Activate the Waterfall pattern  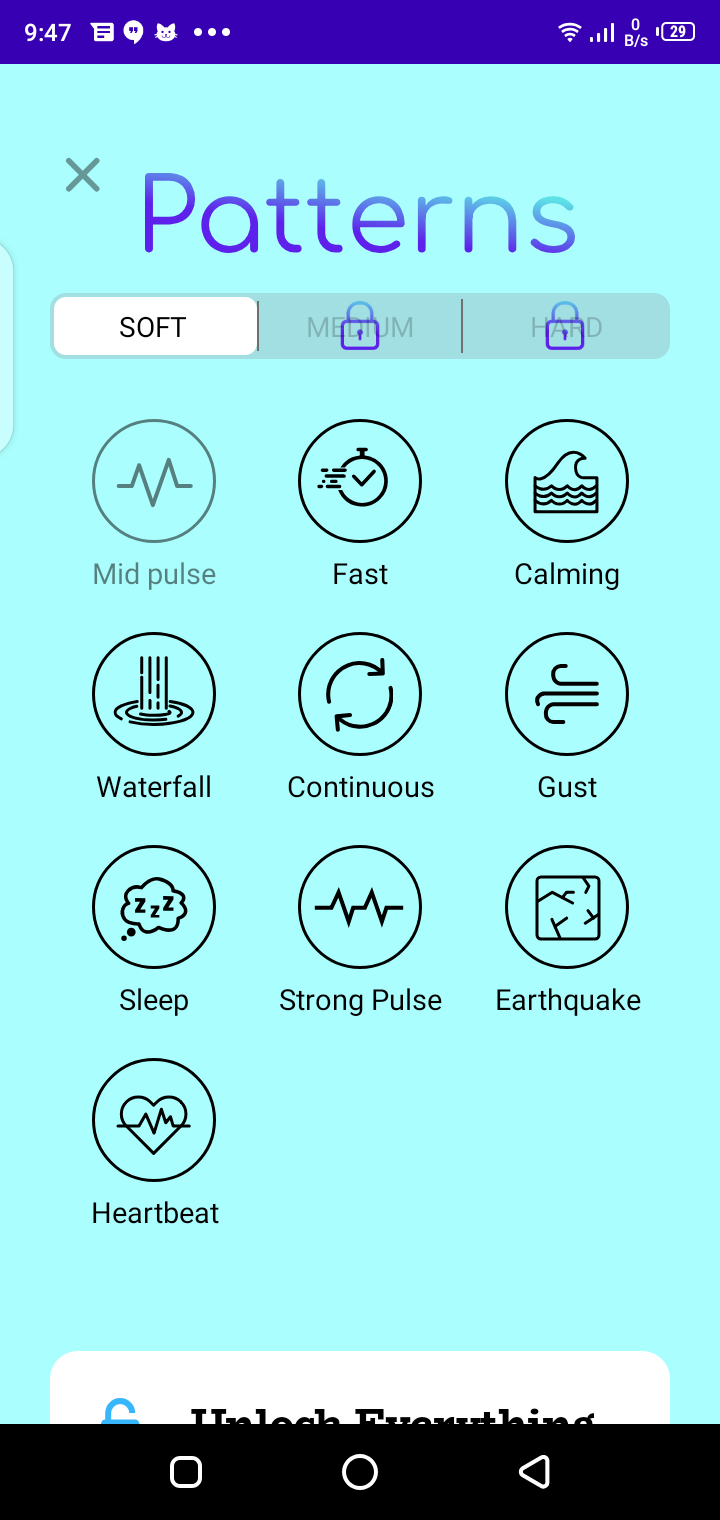click(x=154, y=694)
